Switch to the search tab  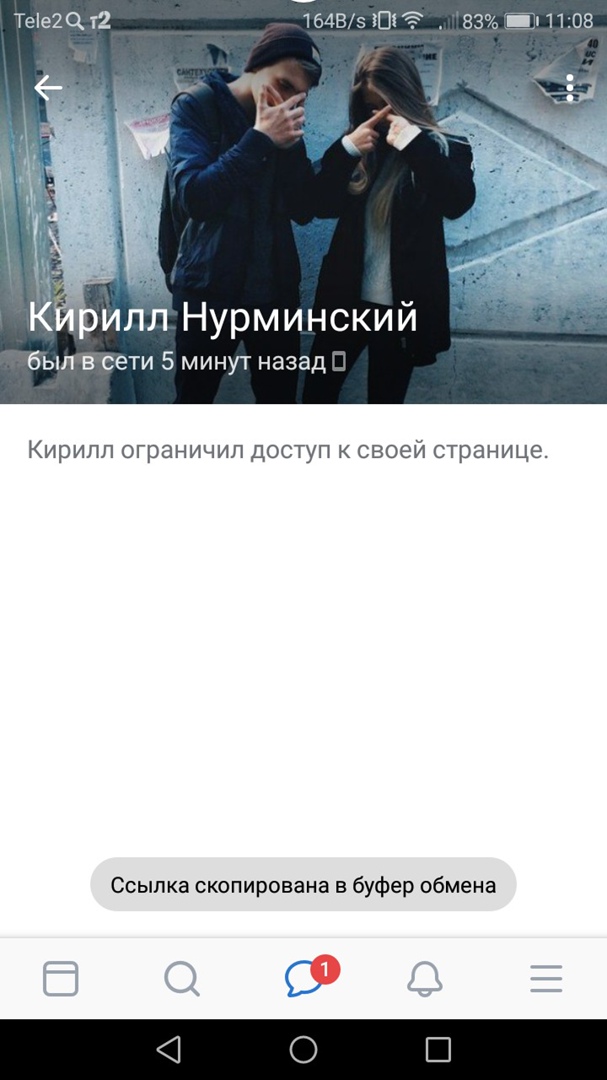tap(182, 978)
